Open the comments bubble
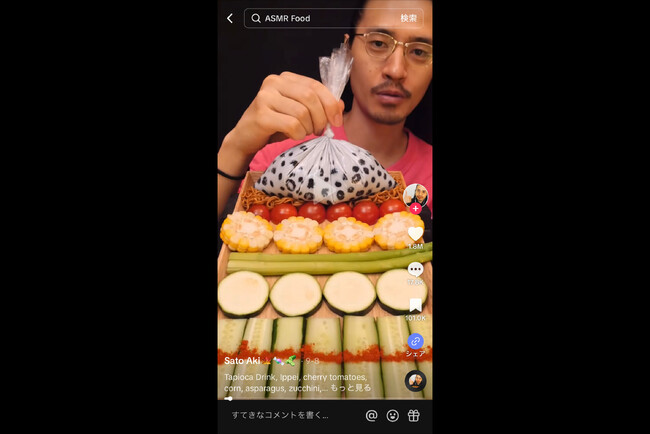 [415, 269]
